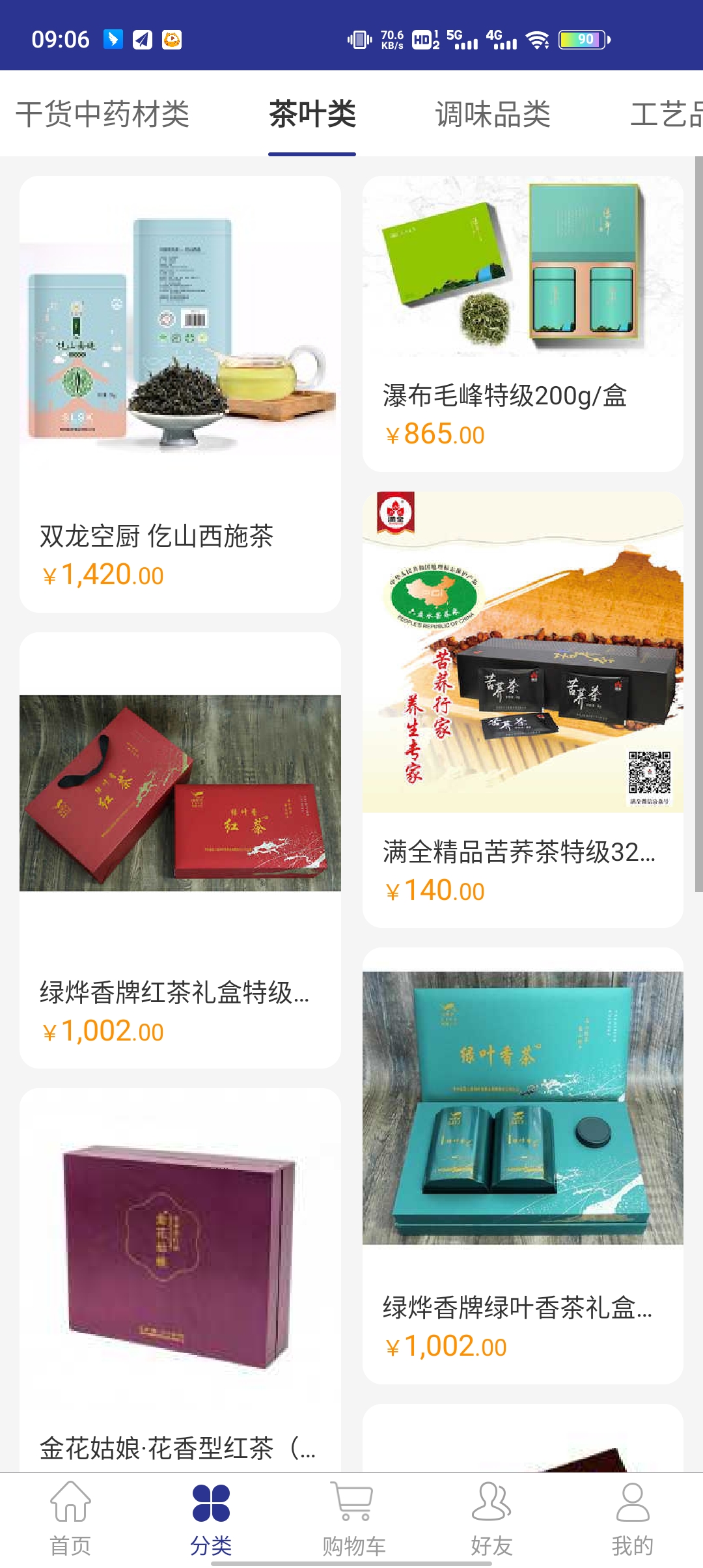This screenshot has height=1568, width=703.
Task: Open the 好友 friends icon
Action: (x=490, y=1500)
